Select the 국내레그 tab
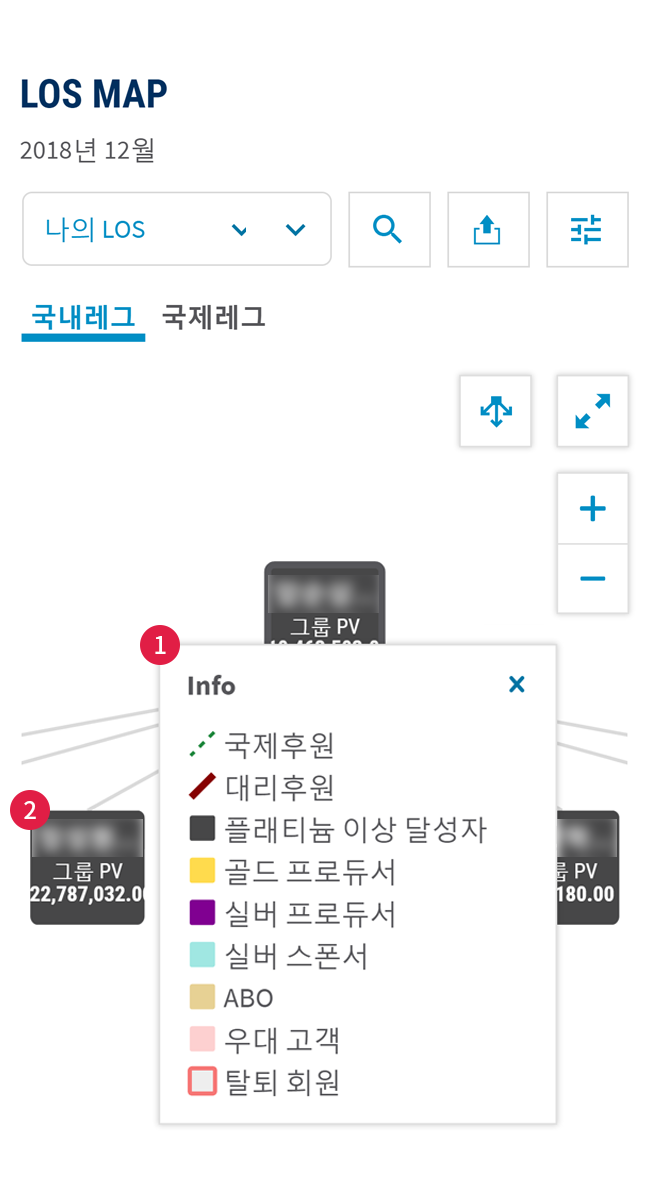 click(x=83, y=318)
